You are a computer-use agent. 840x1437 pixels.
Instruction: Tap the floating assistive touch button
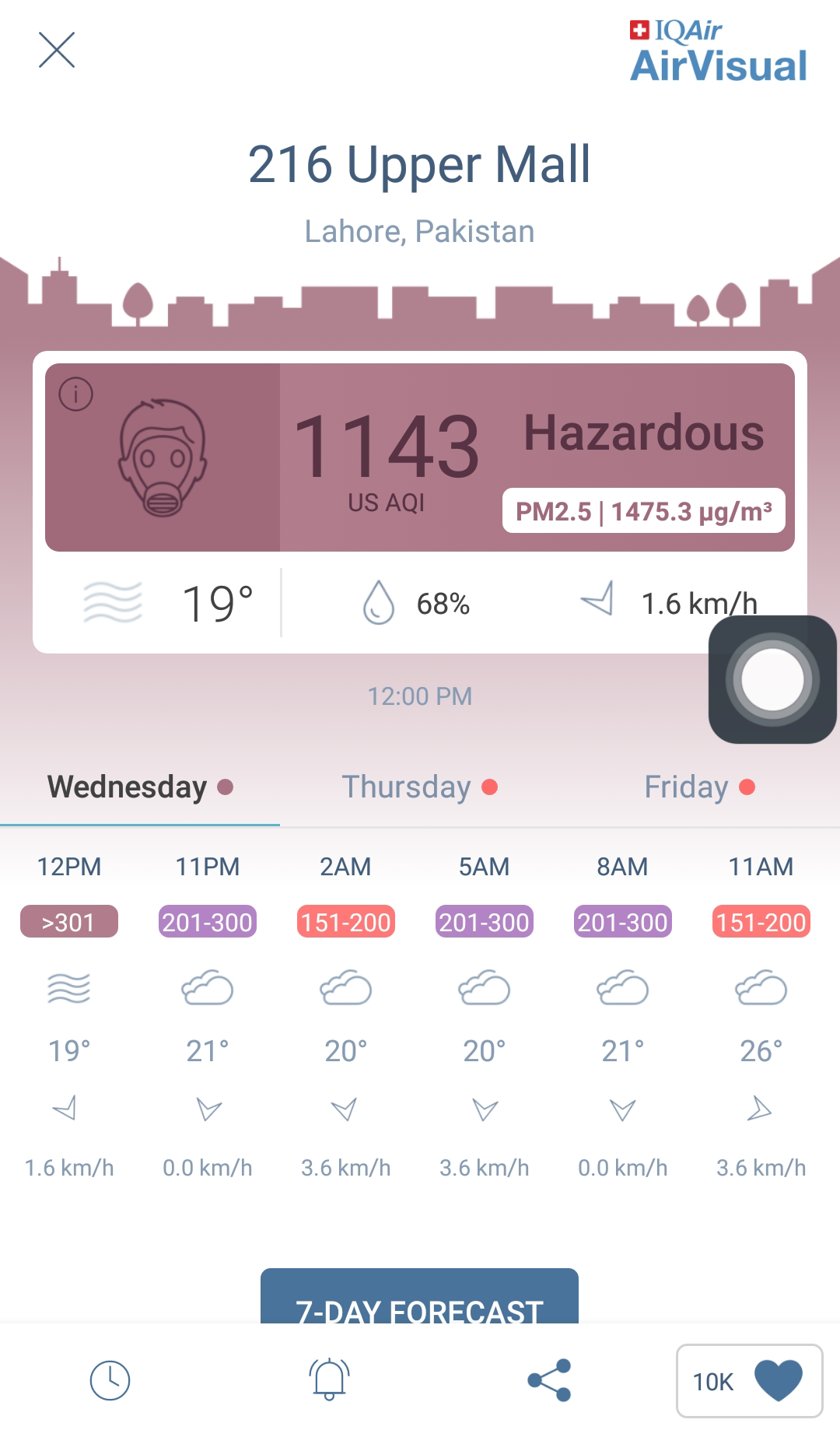pyautogui.click(x=772, y=679)
